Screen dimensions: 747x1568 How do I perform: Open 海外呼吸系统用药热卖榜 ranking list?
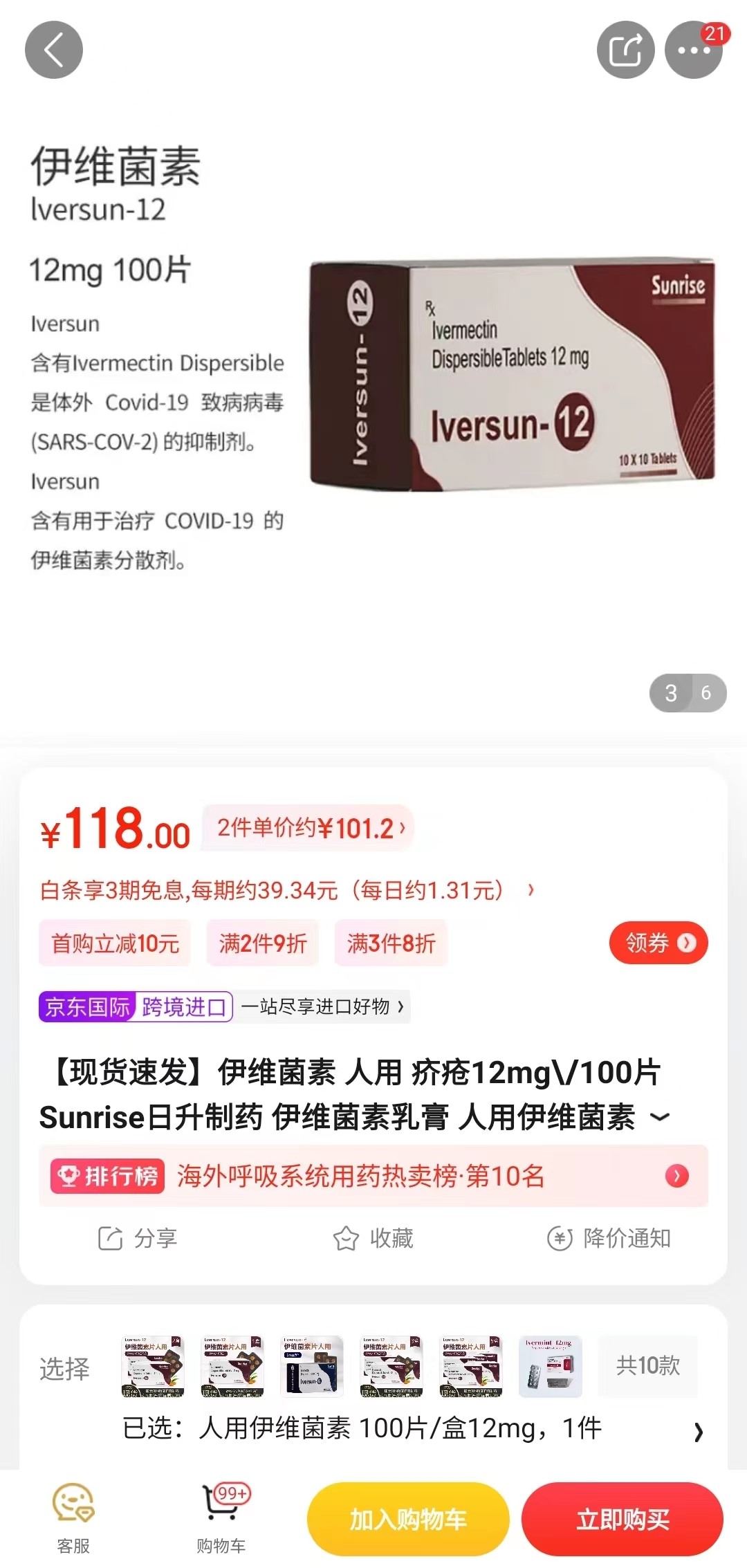[360, 1175]
